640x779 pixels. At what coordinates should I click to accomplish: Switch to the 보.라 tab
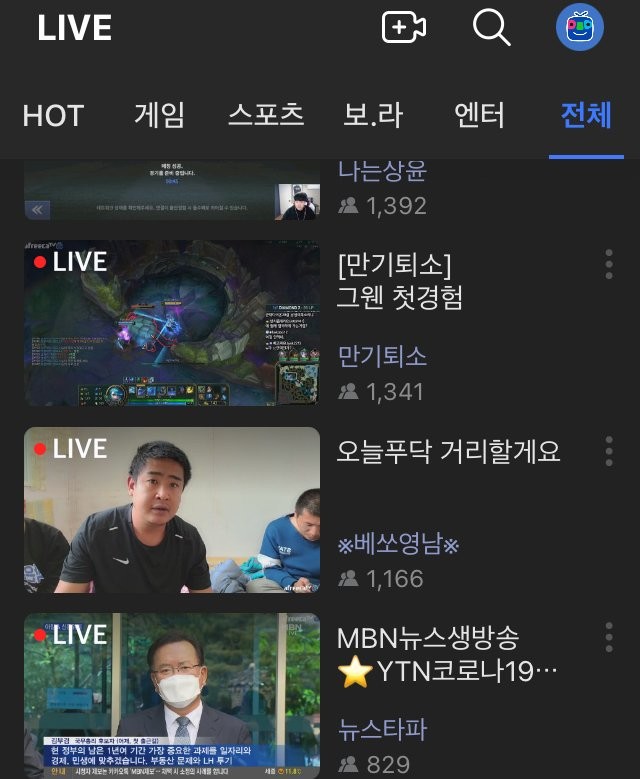373,115
